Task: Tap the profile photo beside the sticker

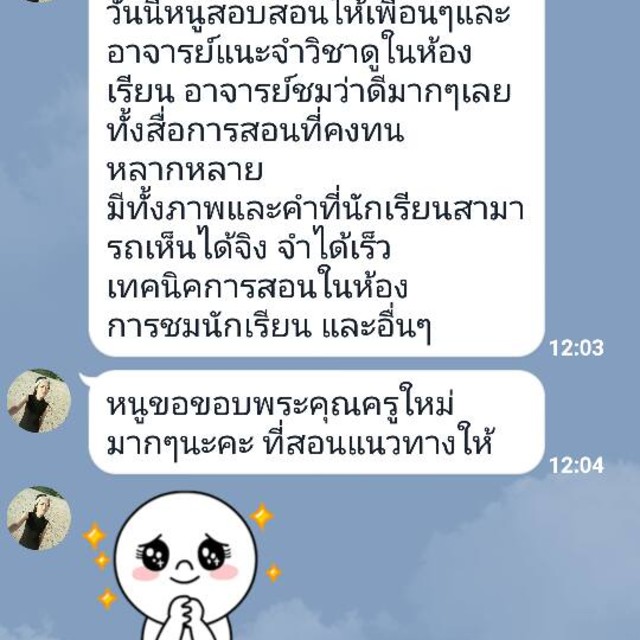Action: tap(39, 518)
